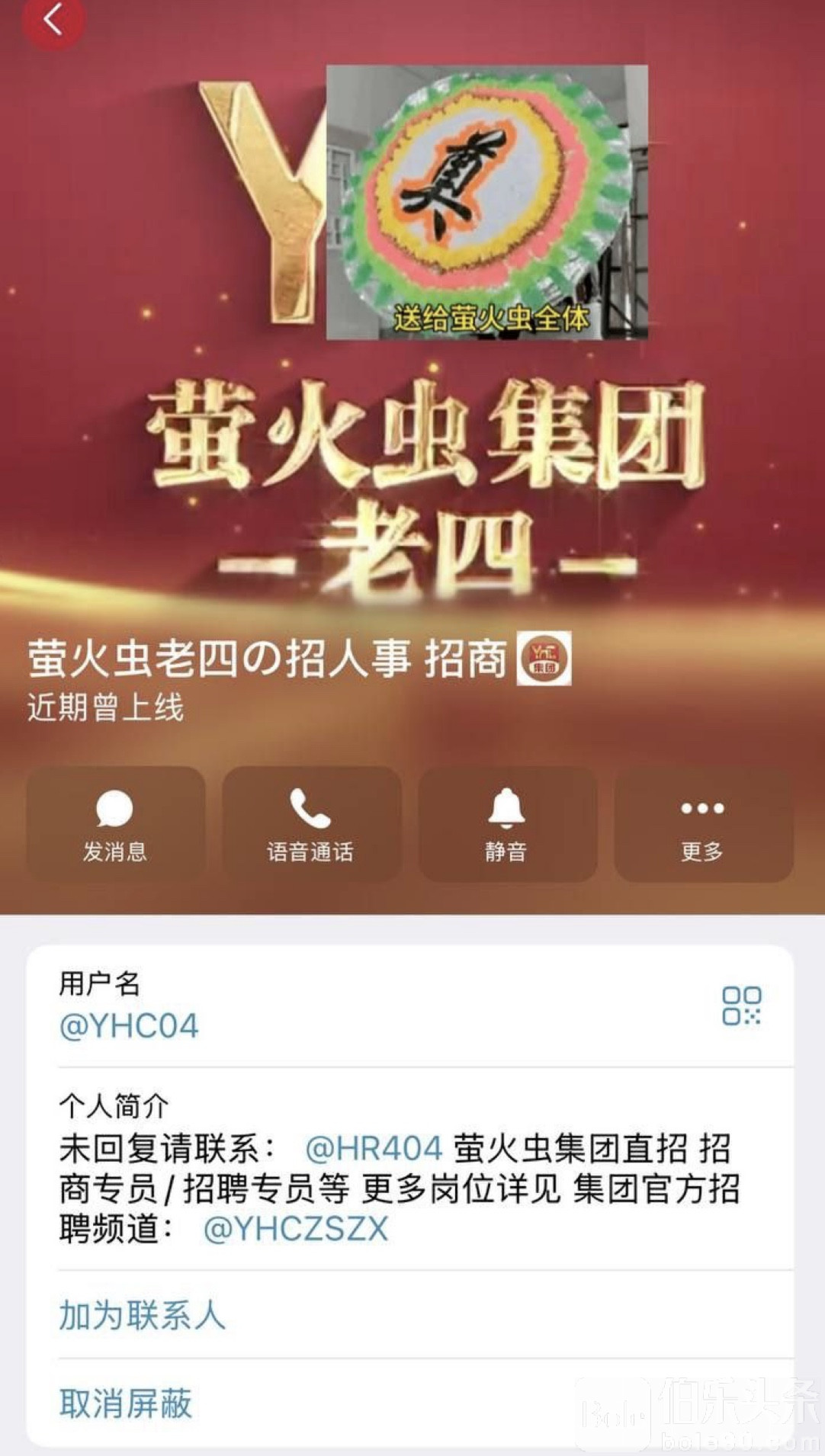Mute notifications with 静音
The image size is (825, 1456).
pyautogui.click(x=507, y=825)
